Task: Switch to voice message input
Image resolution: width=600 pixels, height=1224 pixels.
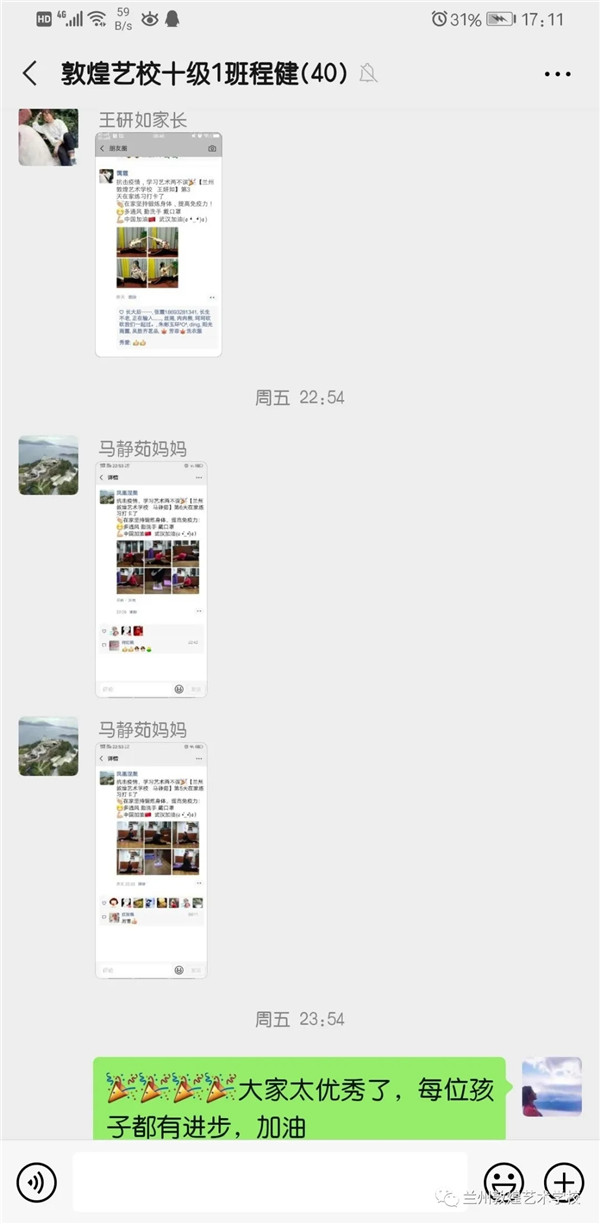Action: [x=37, y=1181]
